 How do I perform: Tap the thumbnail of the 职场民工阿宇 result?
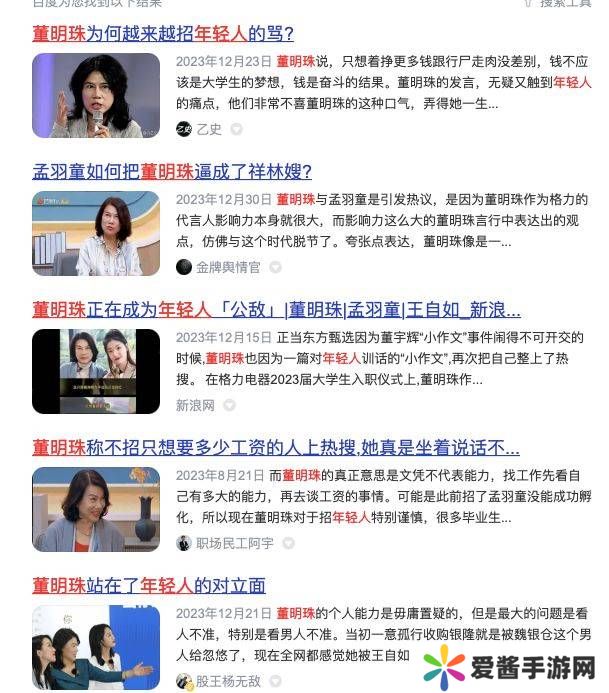click(95, 509)
